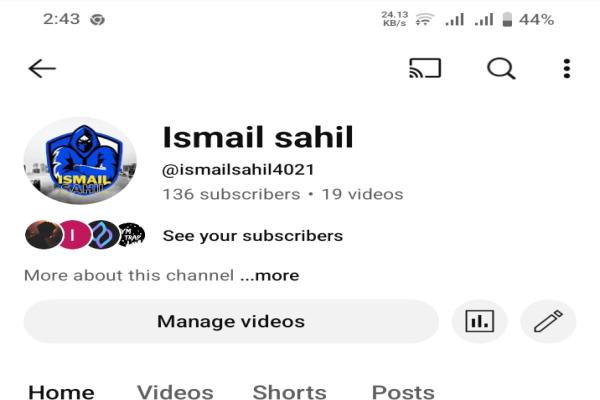Go back using the arrow
The height and width of the screenshot is (400, 600).
[42, 68]
